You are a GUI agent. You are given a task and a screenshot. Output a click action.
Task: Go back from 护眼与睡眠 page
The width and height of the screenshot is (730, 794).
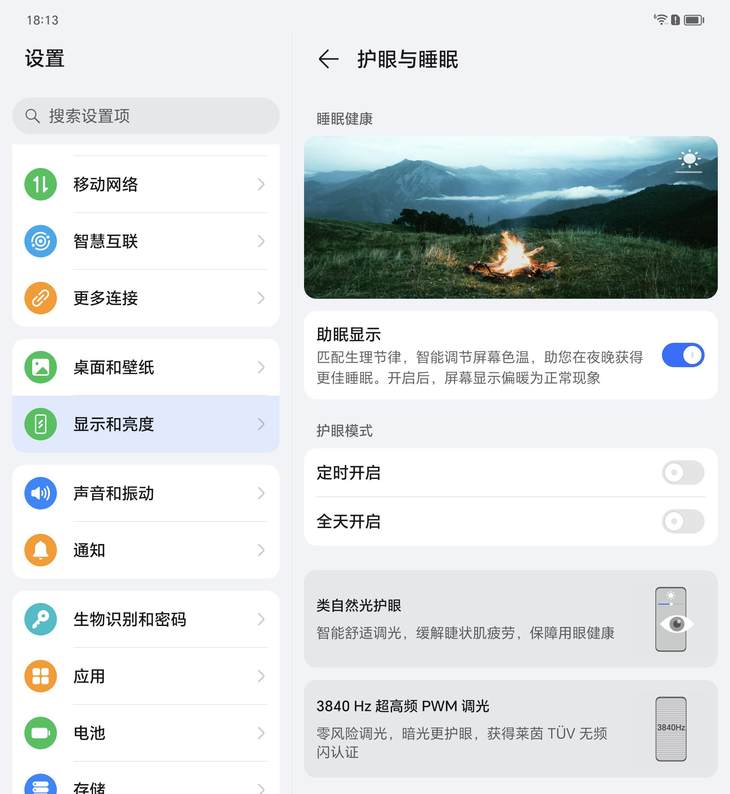point(328,59)
